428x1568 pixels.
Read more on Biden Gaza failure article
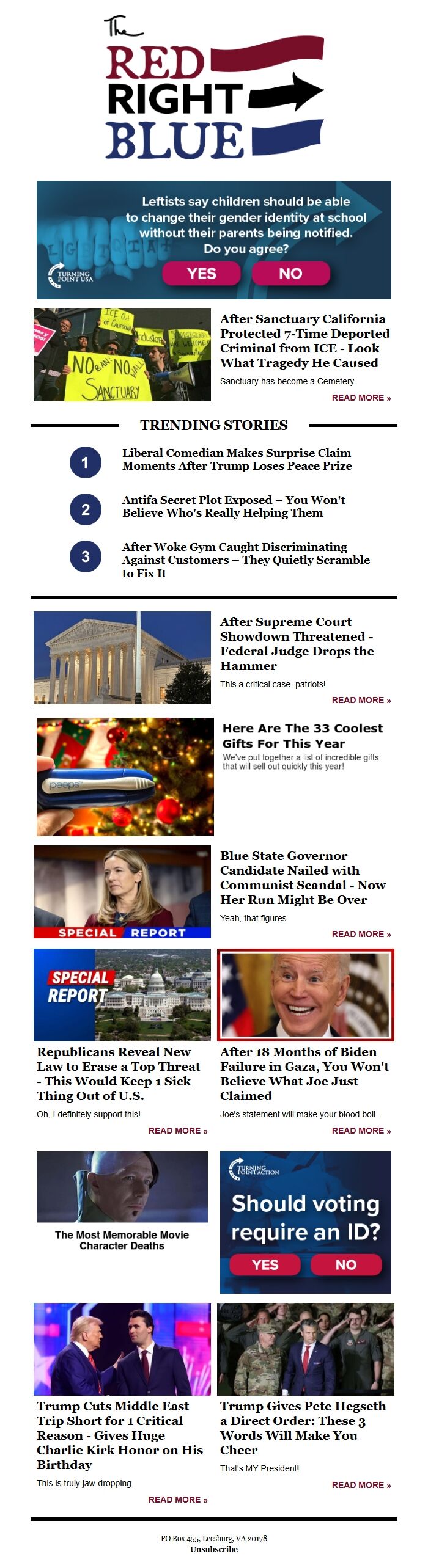(361, 1131)
